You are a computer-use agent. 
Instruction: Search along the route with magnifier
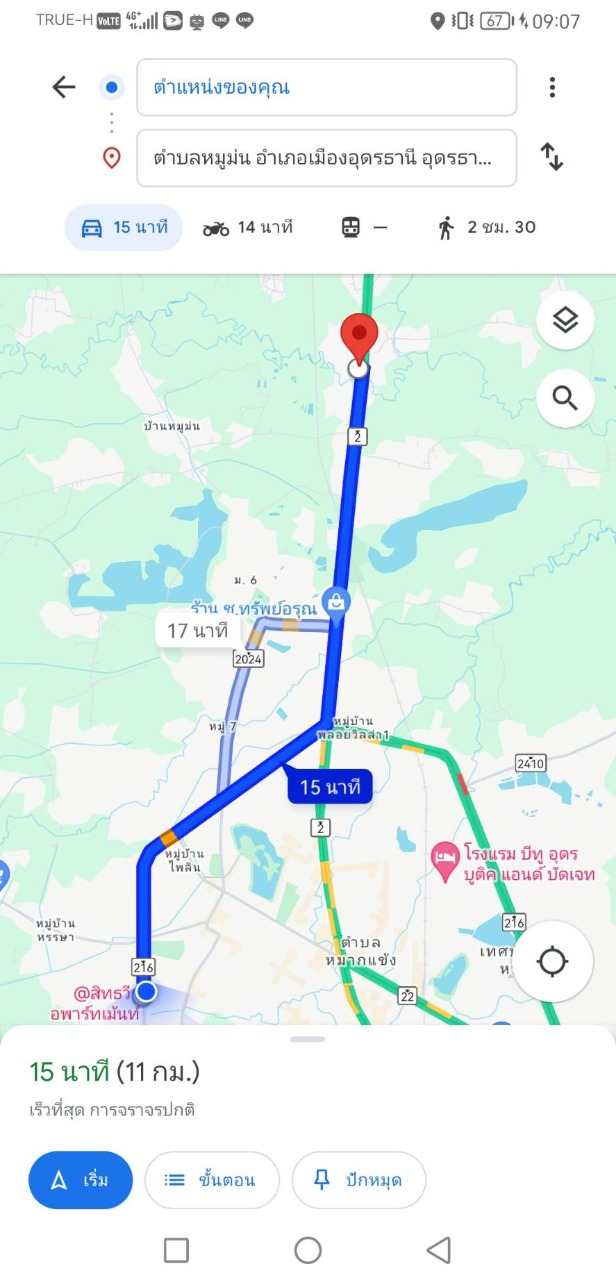coord(566,399)
